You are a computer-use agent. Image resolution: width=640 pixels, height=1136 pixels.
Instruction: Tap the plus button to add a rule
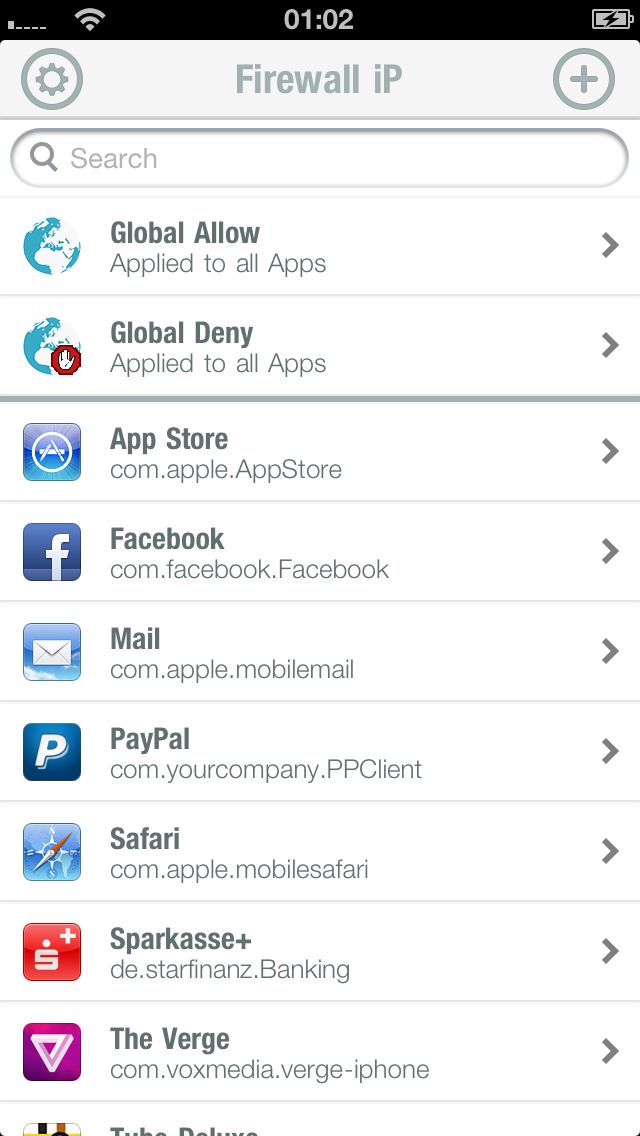[584, 79]
